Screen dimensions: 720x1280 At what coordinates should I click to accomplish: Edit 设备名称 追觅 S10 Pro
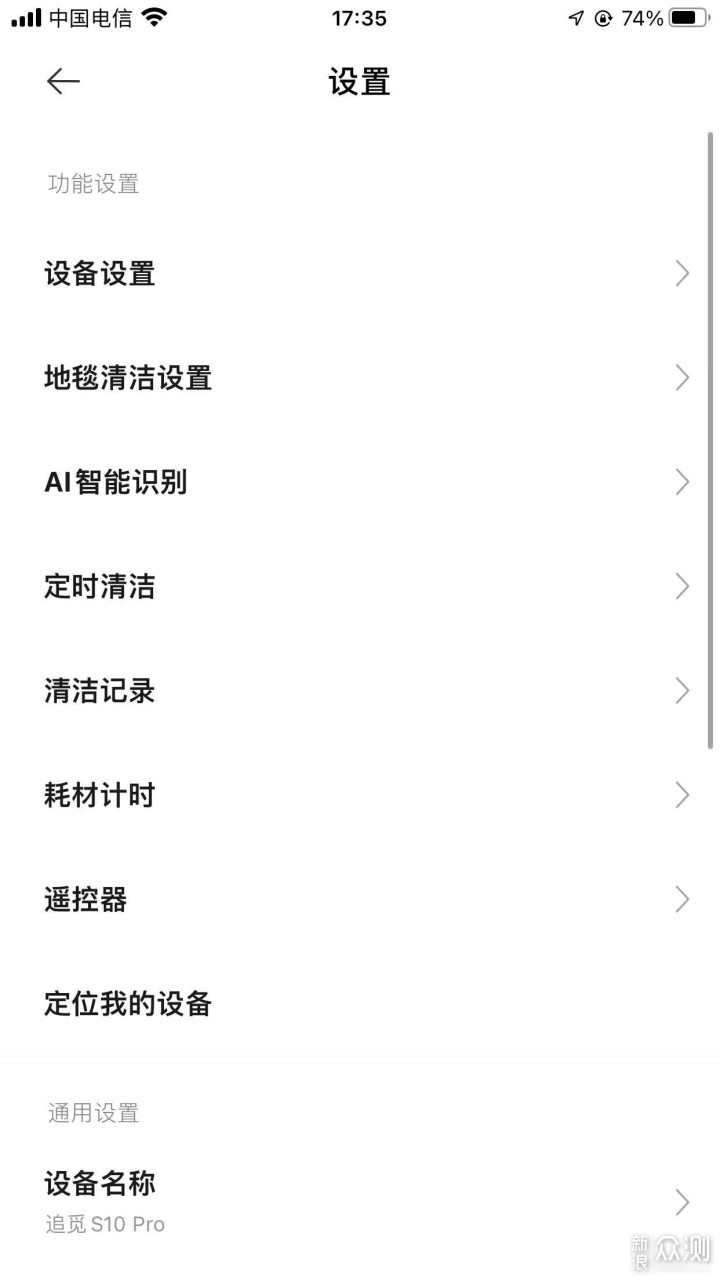coord(360,1202)
